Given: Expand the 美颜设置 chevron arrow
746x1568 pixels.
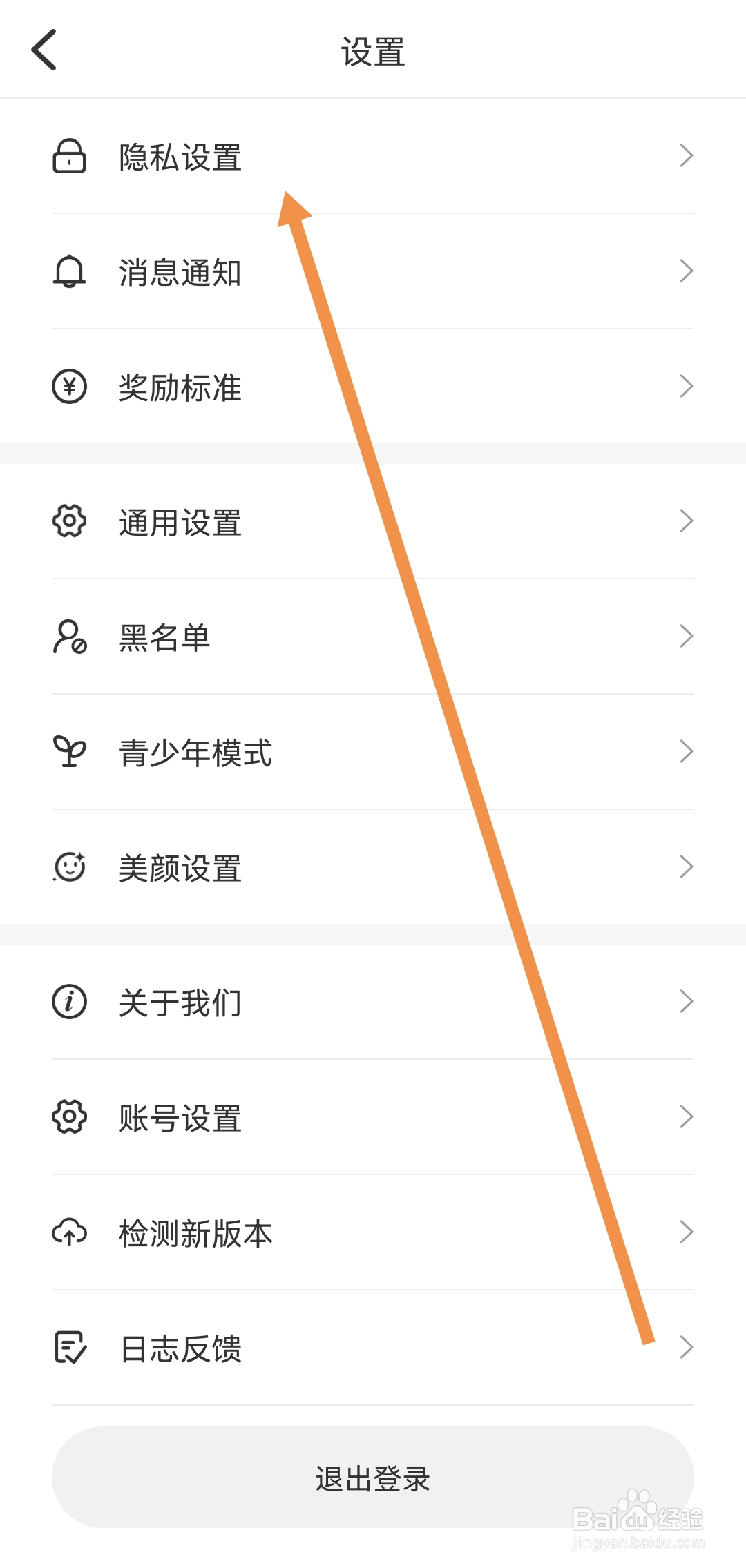Looking at the screenshot, I should [686, 865].
